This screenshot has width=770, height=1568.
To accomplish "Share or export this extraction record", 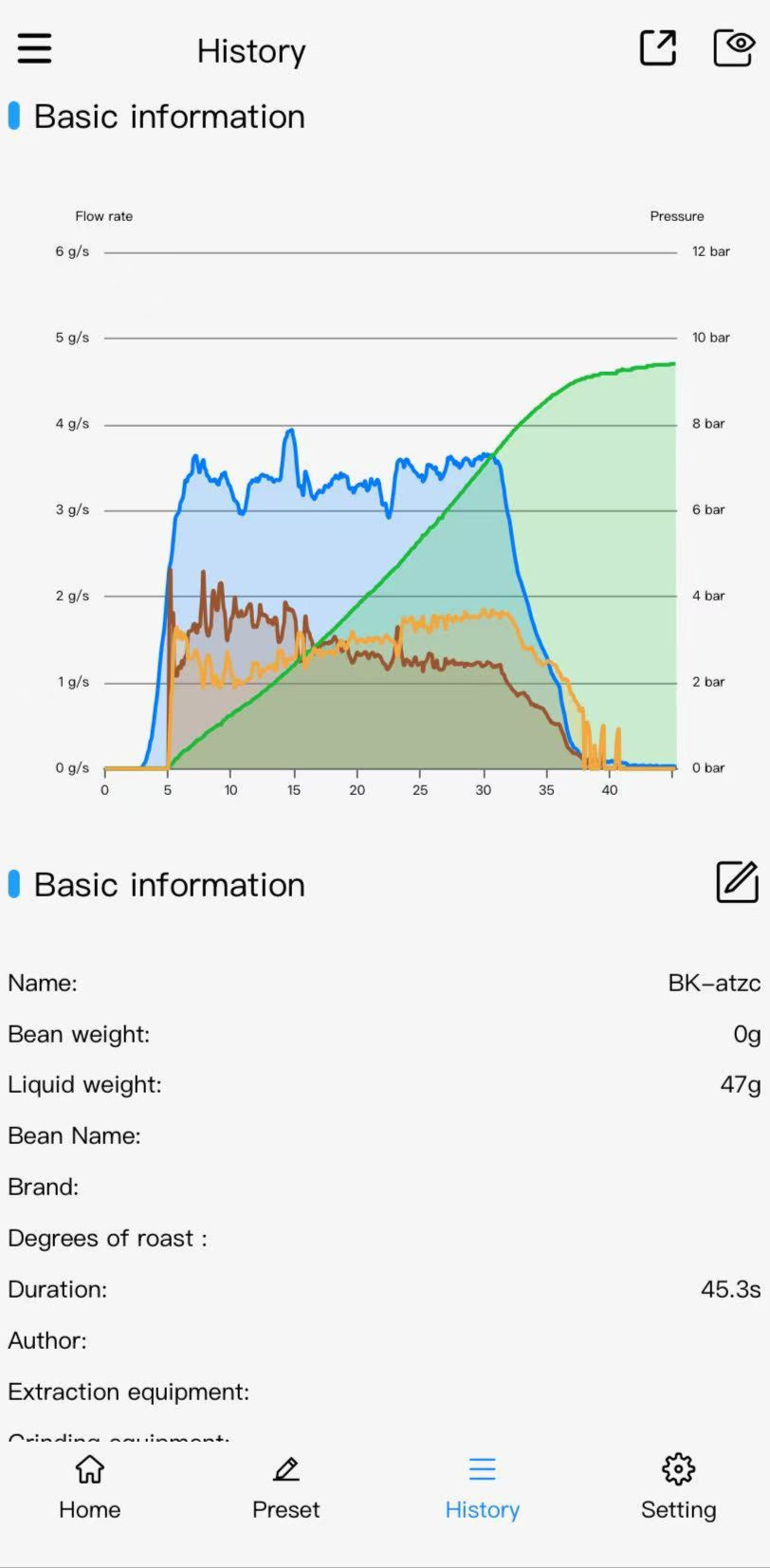I will coord(658,47).
